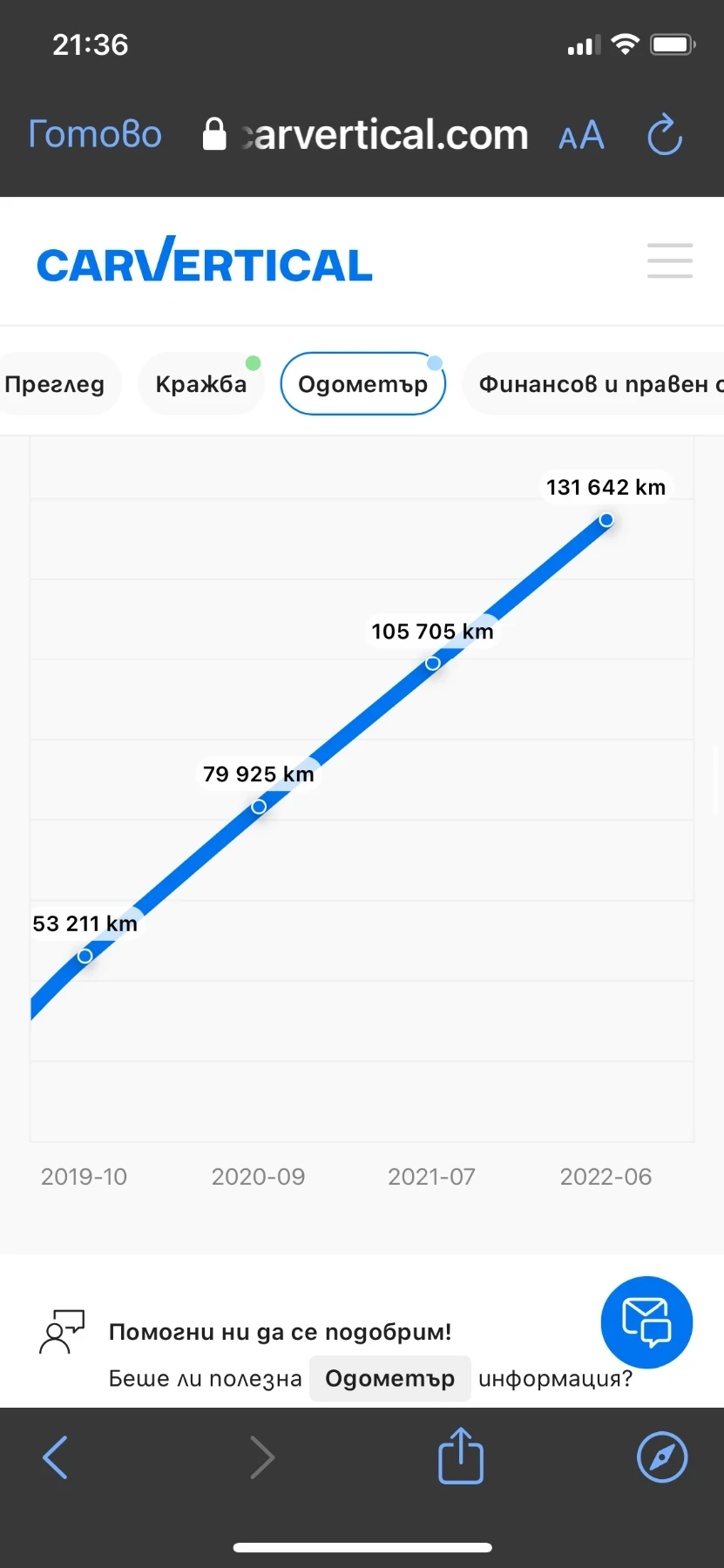Open the AA reader text options
Image resolution: width=724 pixels, height=1568 pixels.
(x=581, y=137)
